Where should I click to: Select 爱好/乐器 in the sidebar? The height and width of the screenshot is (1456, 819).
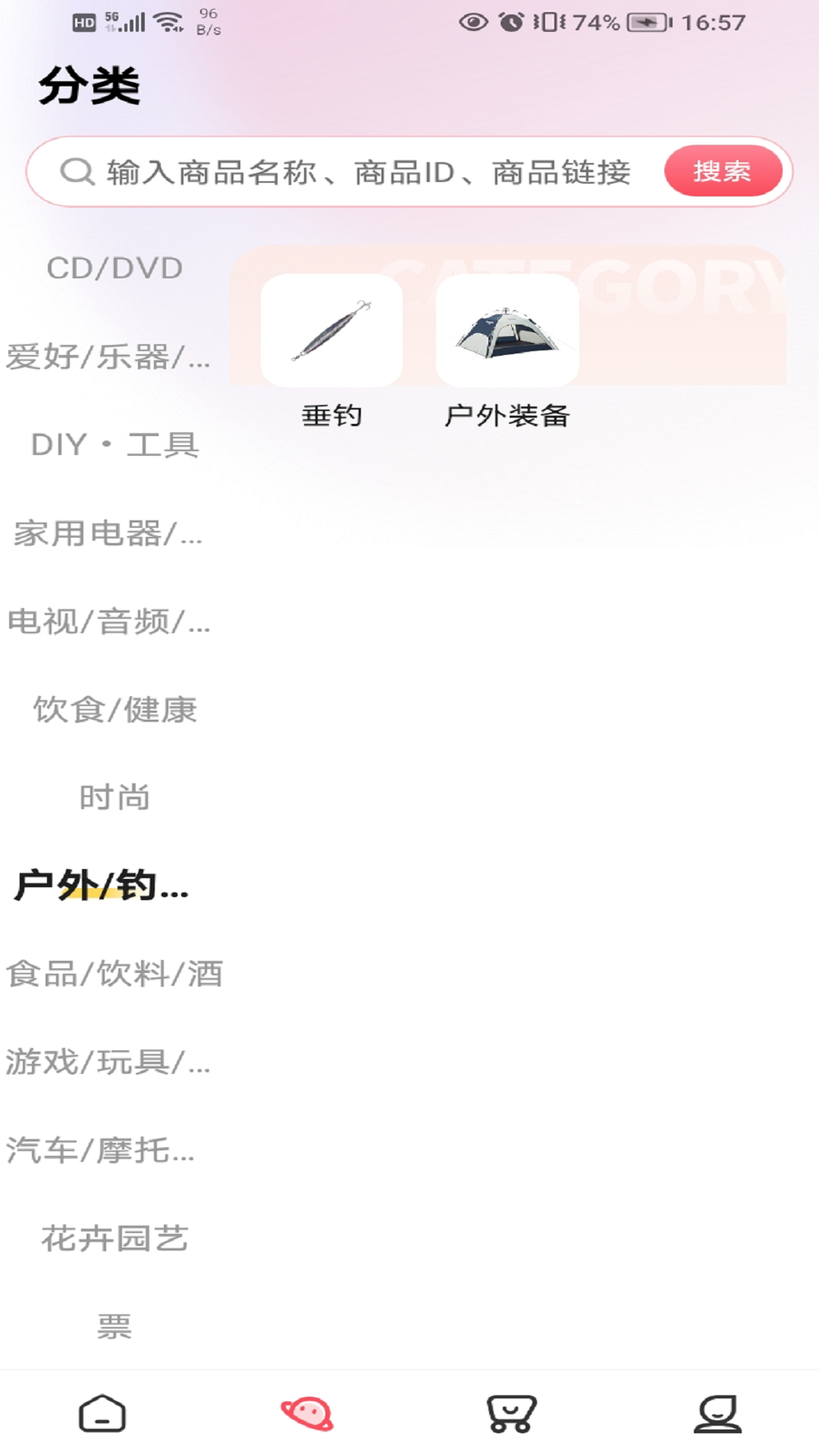point(106,356)
